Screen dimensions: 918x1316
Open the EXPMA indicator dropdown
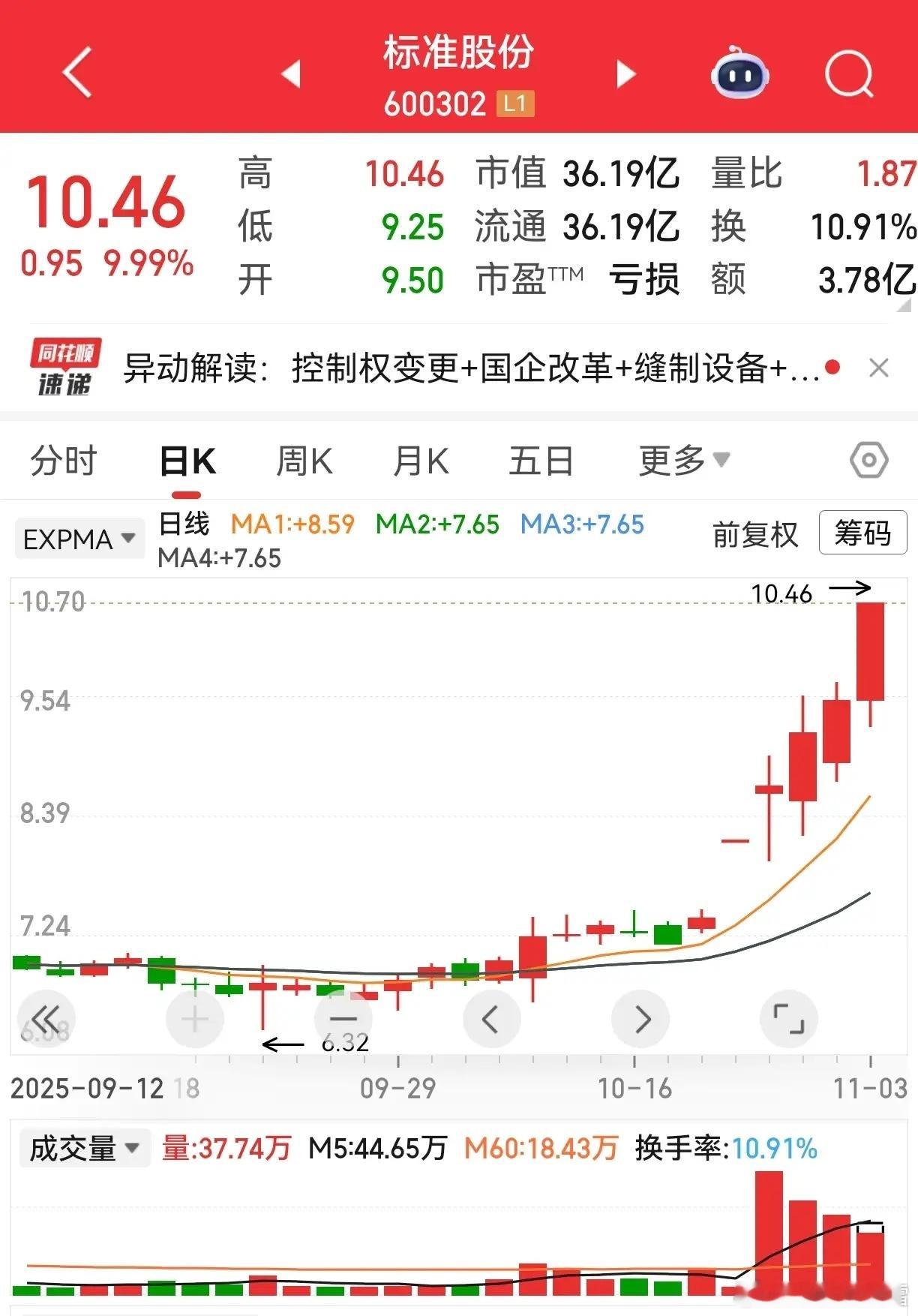point(78,538)
